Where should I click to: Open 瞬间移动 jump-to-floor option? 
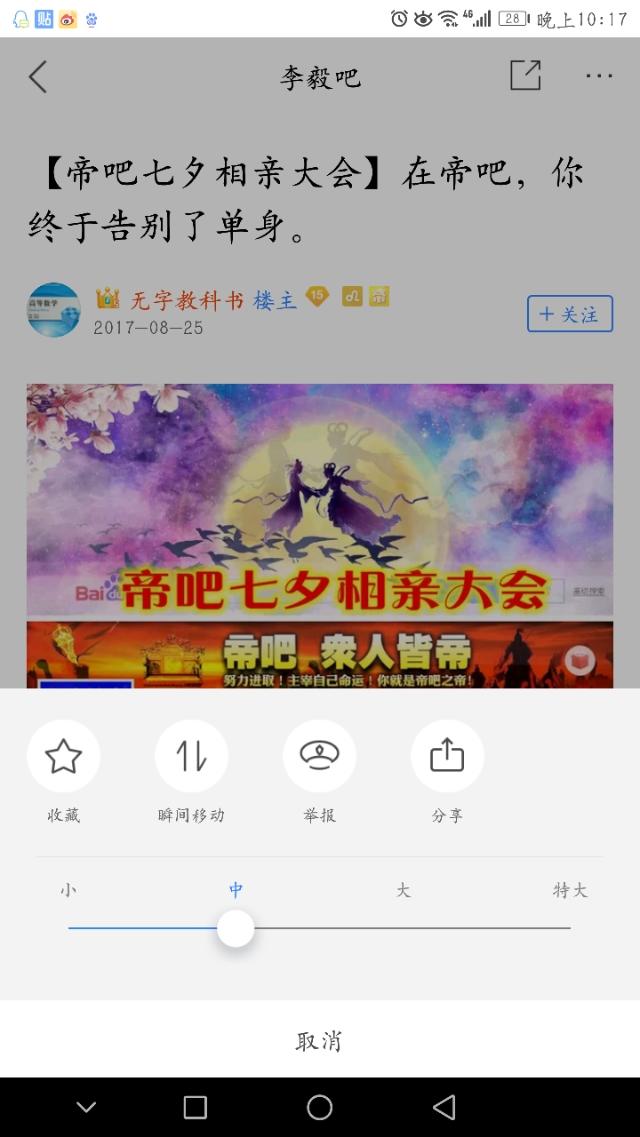(191, 756)
